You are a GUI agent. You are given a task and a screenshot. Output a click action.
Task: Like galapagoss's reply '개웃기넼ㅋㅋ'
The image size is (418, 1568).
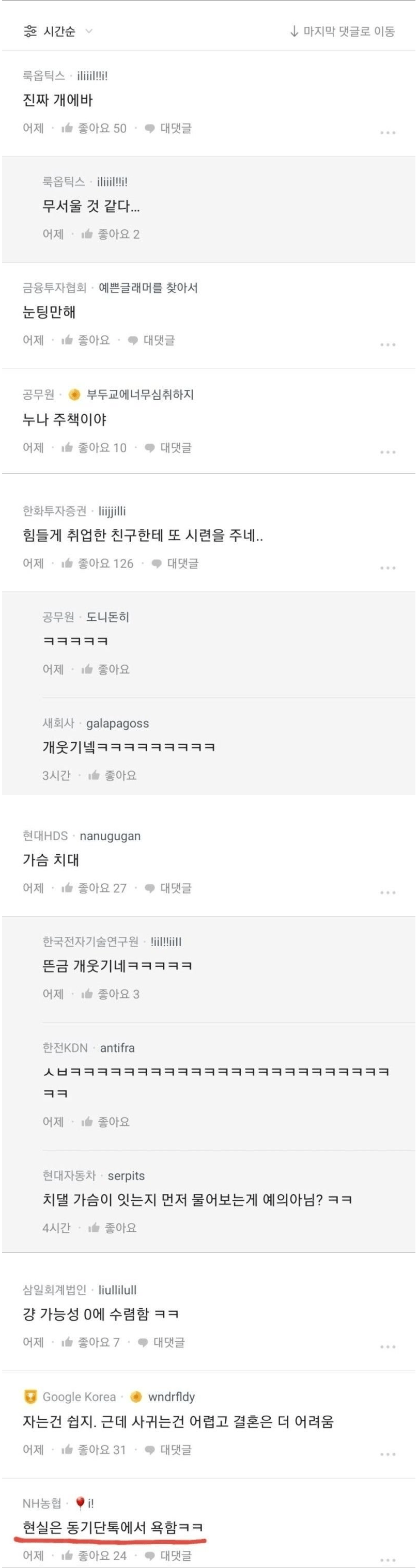(x=112, y=776)
